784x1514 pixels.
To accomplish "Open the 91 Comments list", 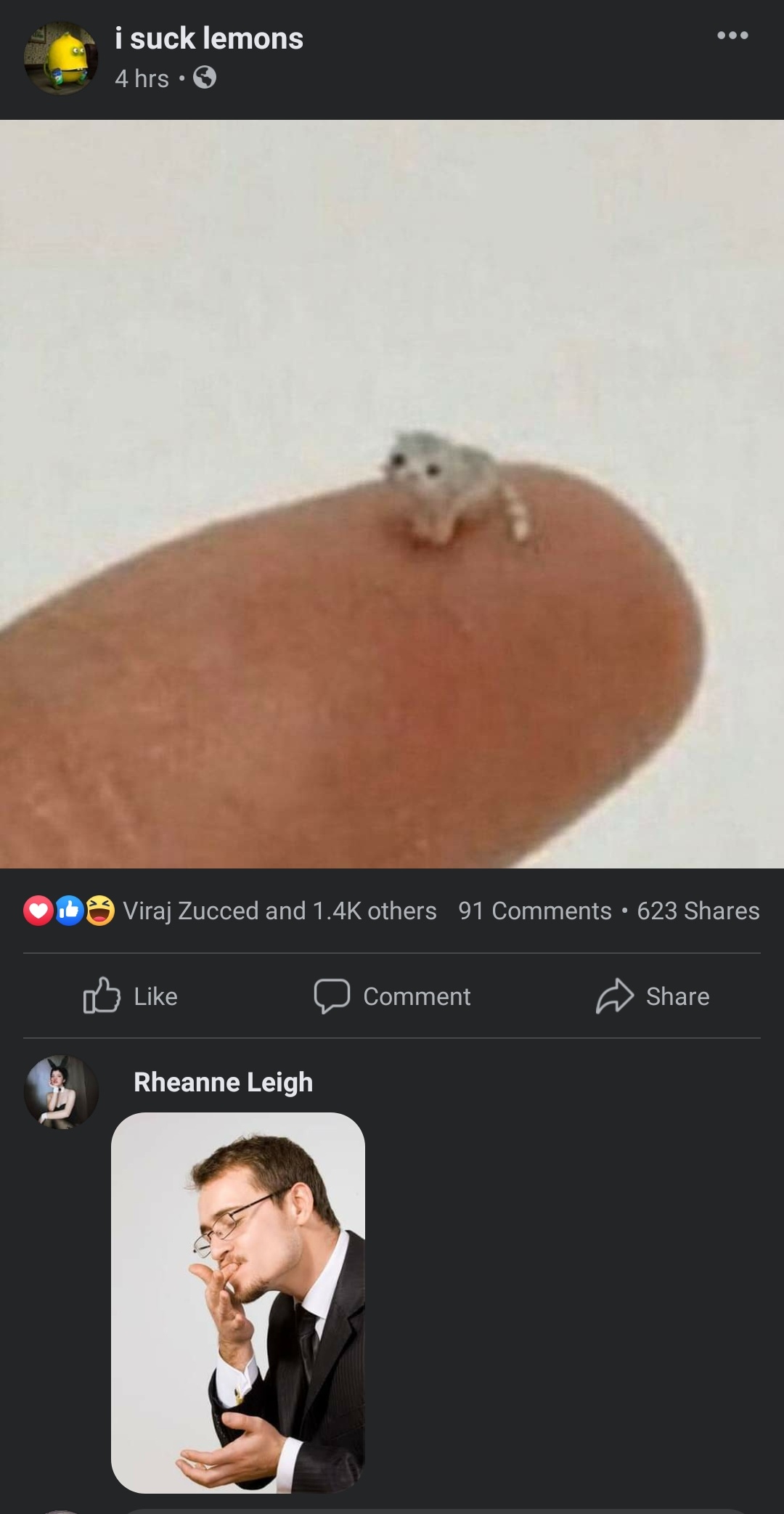I will pos(534,911).
